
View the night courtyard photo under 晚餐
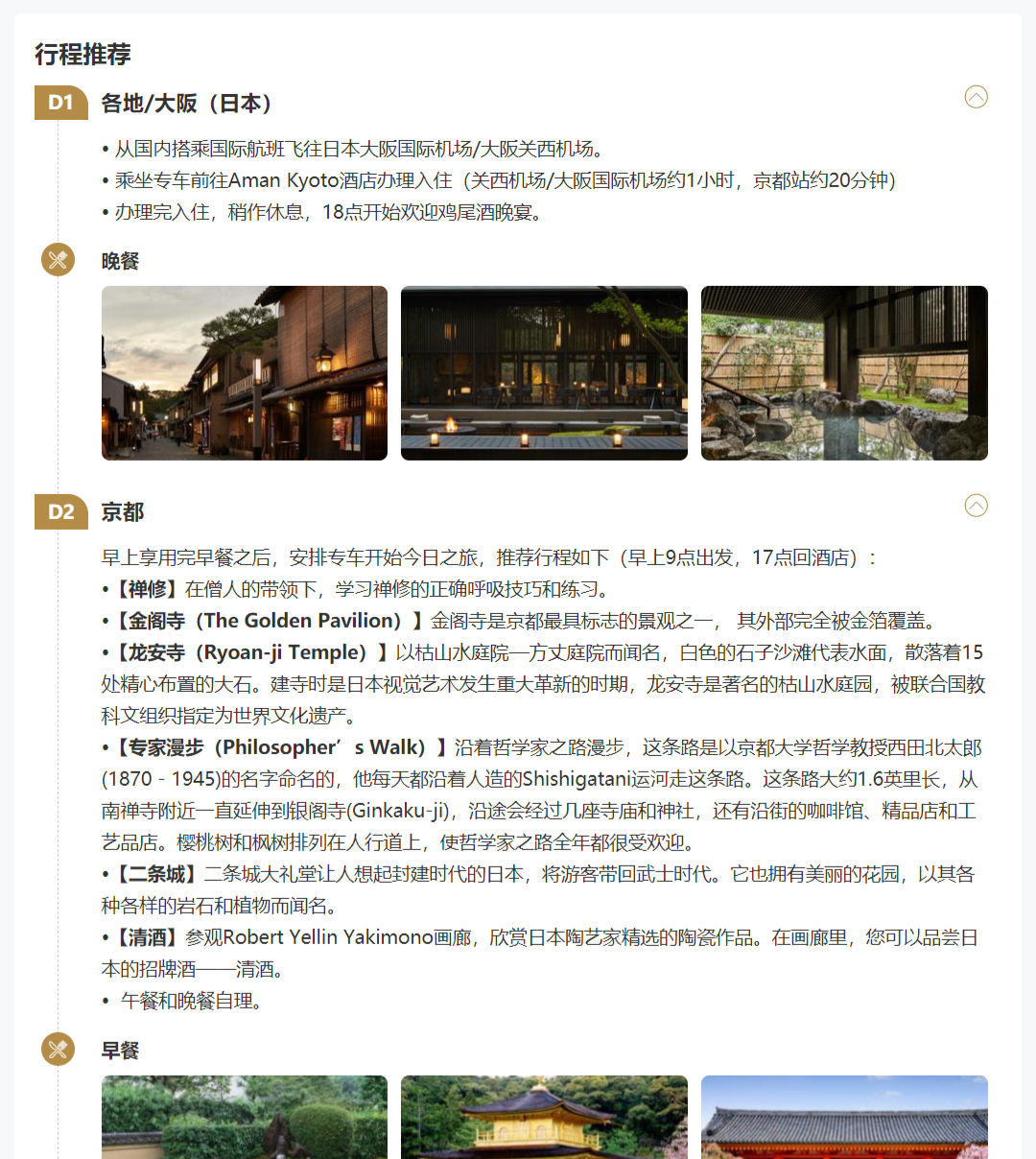coord(544,373)
